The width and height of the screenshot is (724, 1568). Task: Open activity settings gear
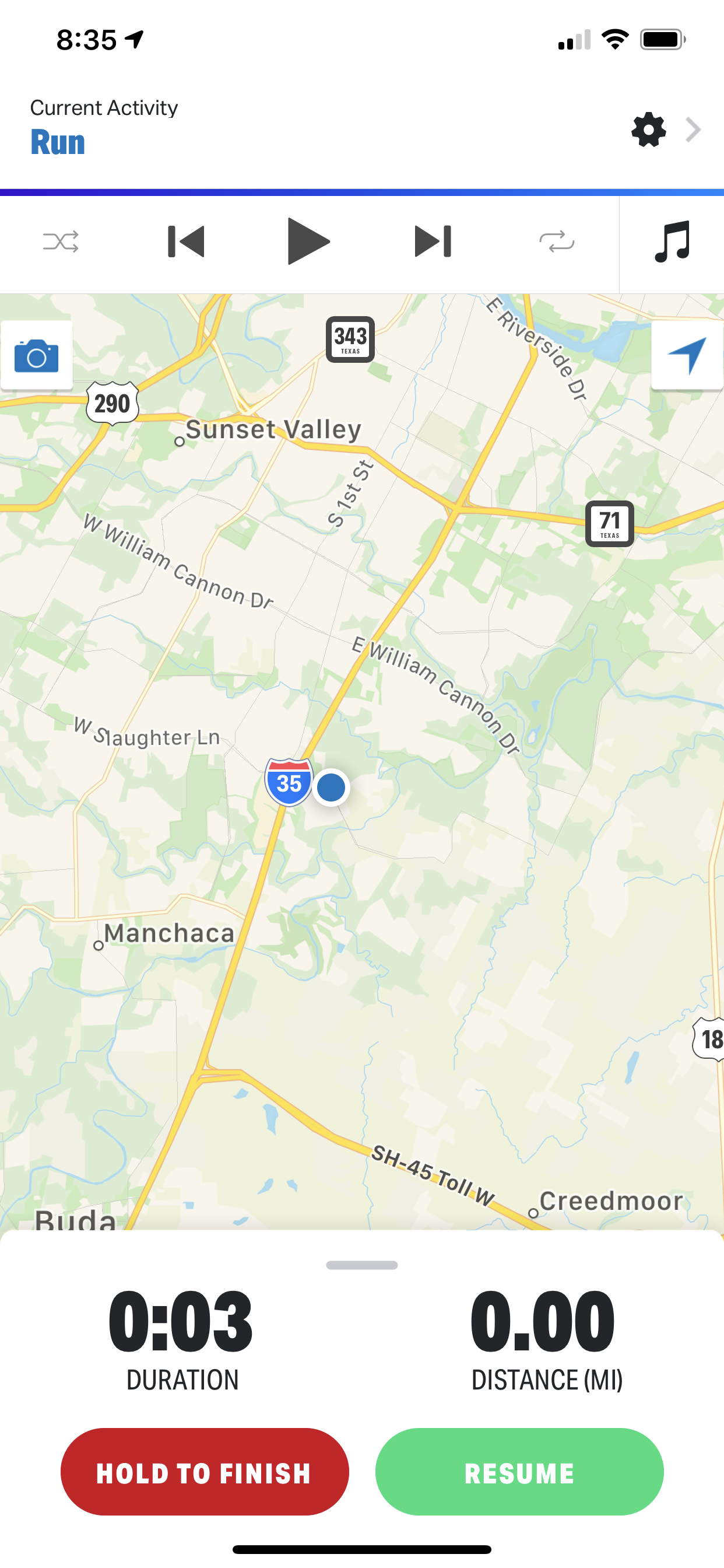point(648,129)
